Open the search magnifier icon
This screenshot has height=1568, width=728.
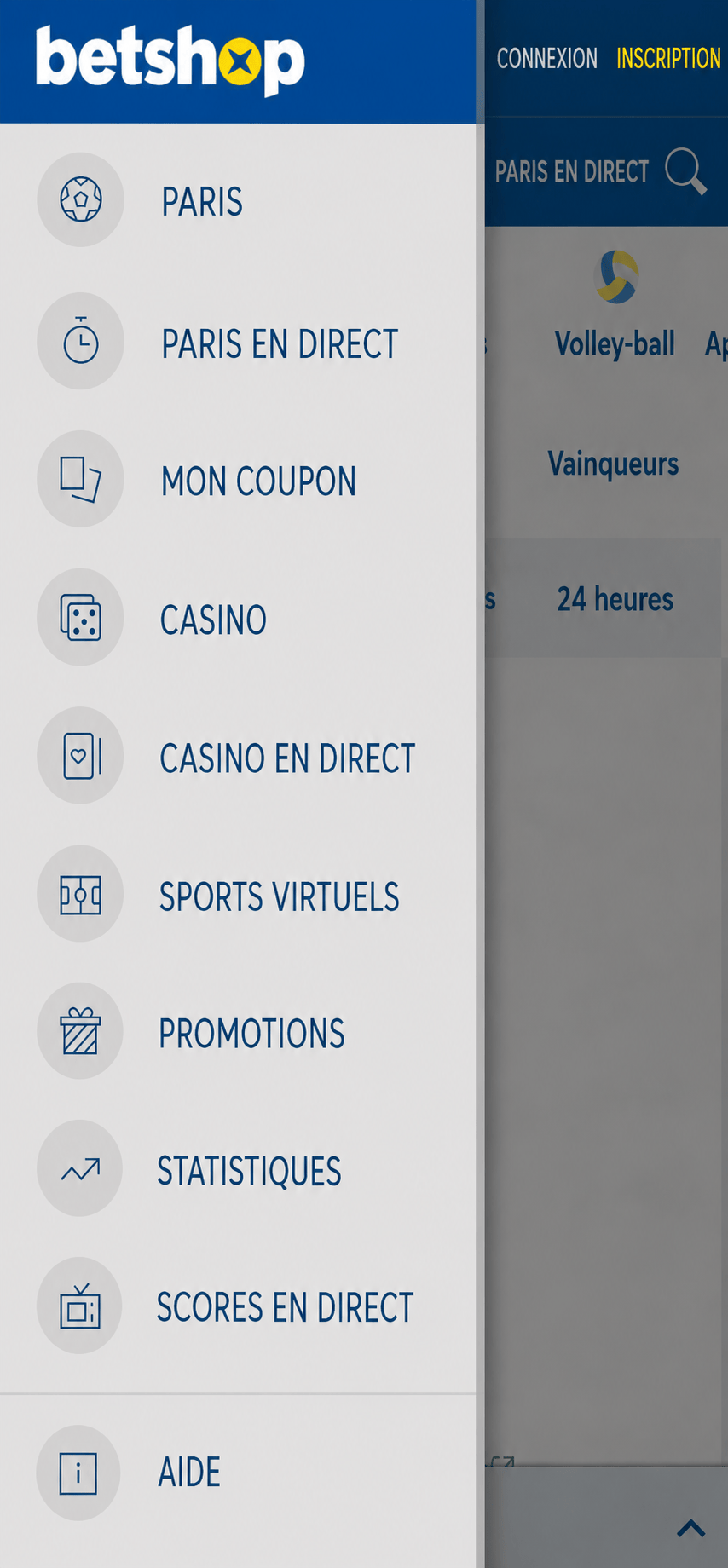(x=686, y=171)
